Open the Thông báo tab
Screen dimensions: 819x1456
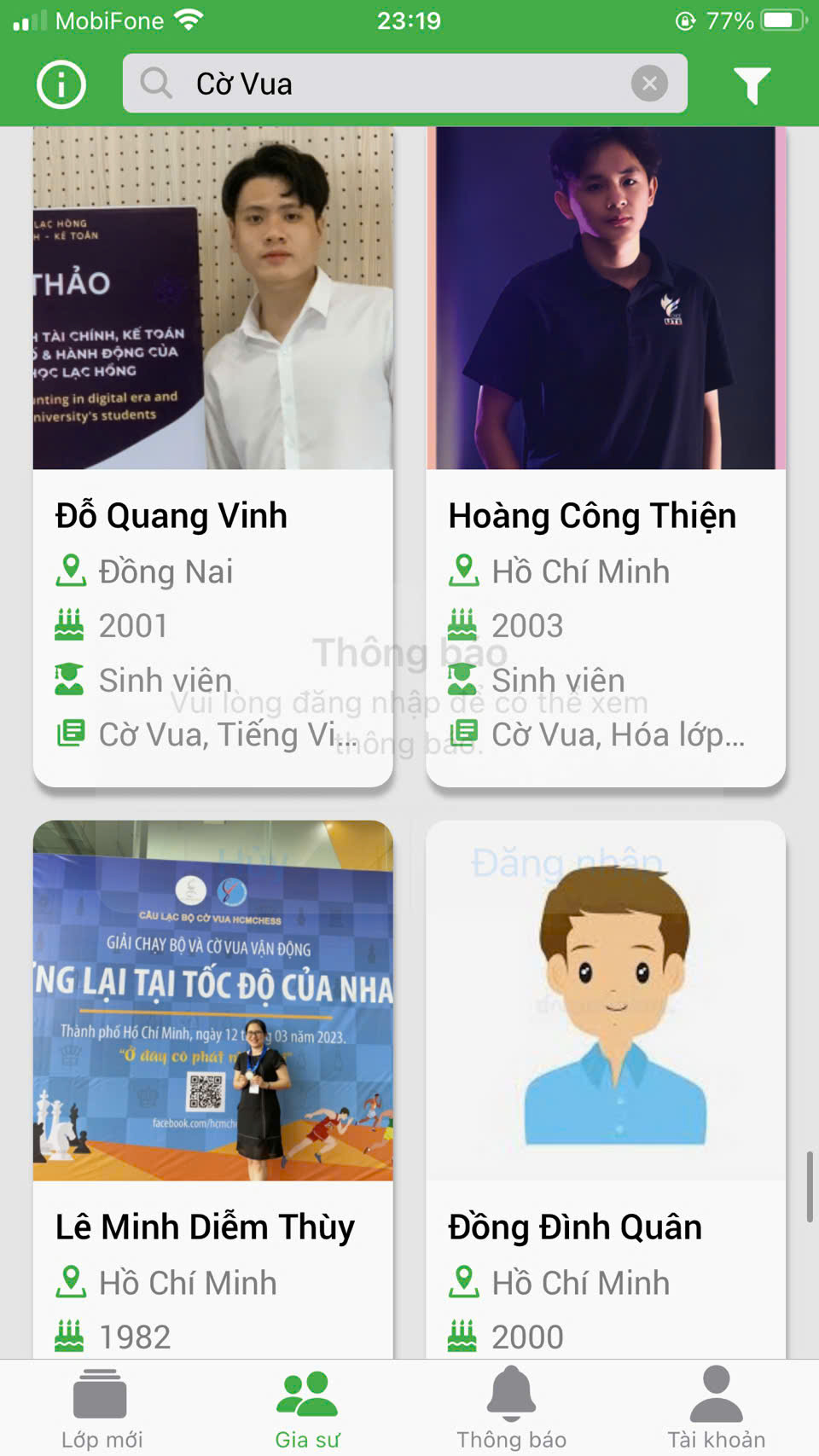point(512,1409)
